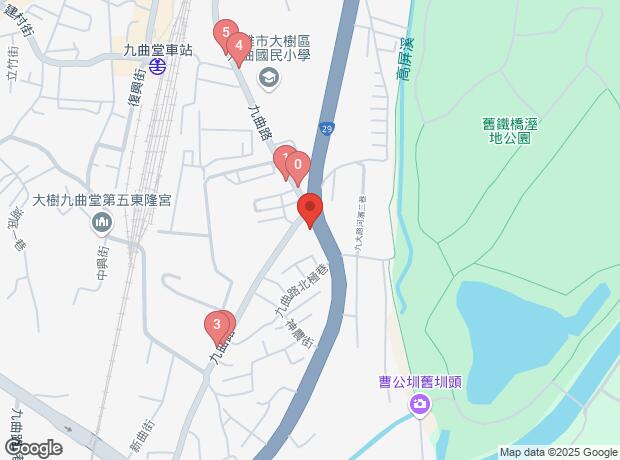Tap 大樹九曲堂第五東隆宮 temple icon
The width and height of the screenshot is (620, 460).
tap(99, 221)
